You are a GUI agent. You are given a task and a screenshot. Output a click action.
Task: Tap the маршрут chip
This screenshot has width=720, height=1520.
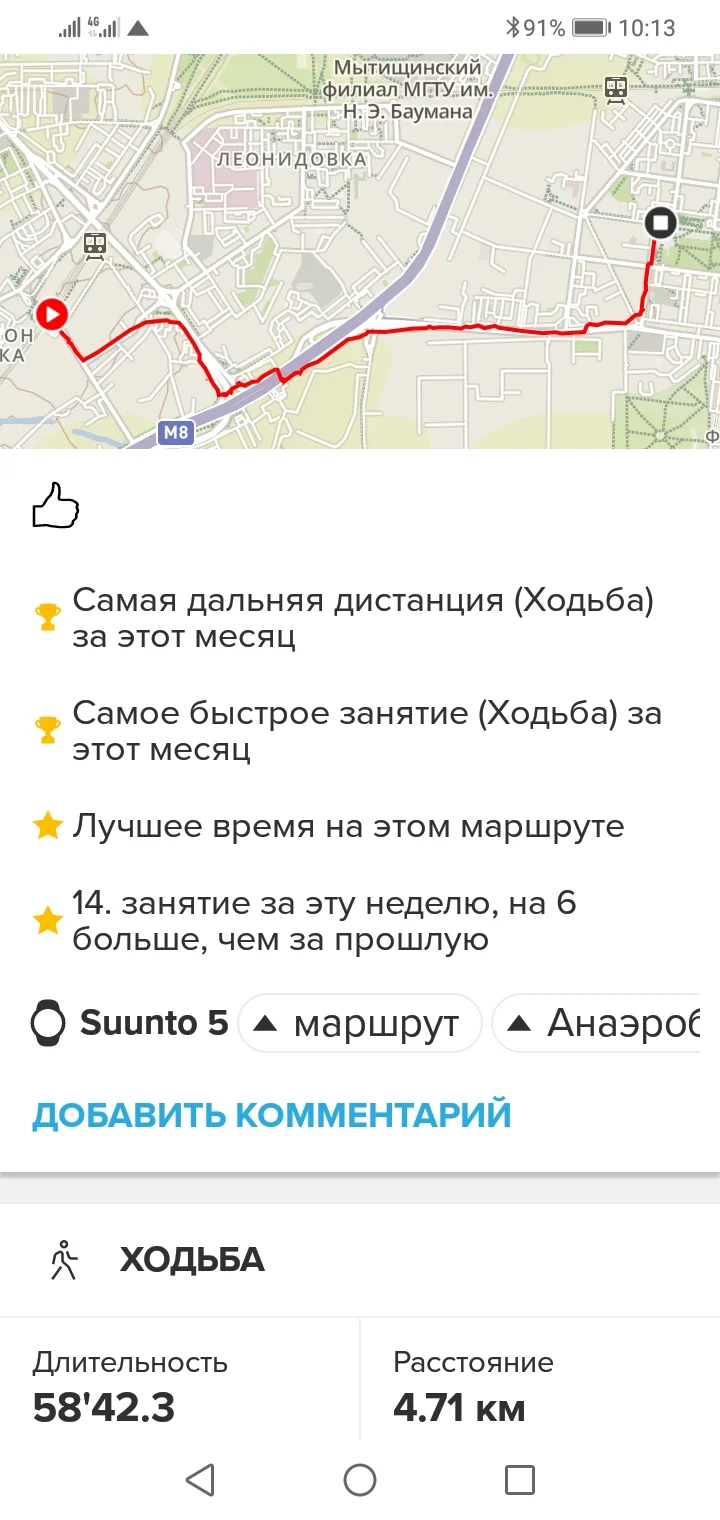coord(360,1023)
